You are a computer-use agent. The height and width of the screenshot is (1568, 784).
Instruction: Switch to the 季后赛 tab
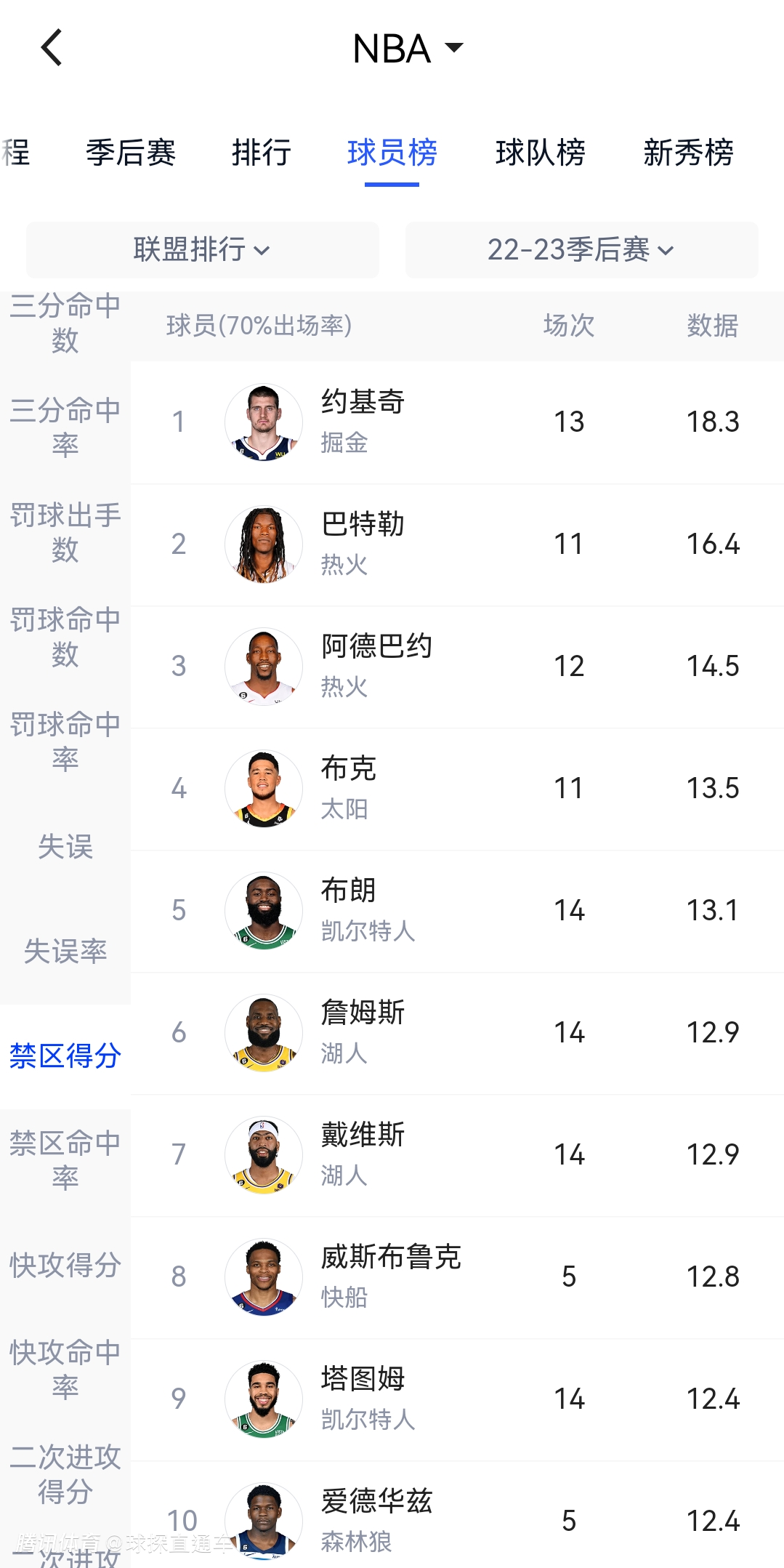pyautogui.click(x=131, y=153)
